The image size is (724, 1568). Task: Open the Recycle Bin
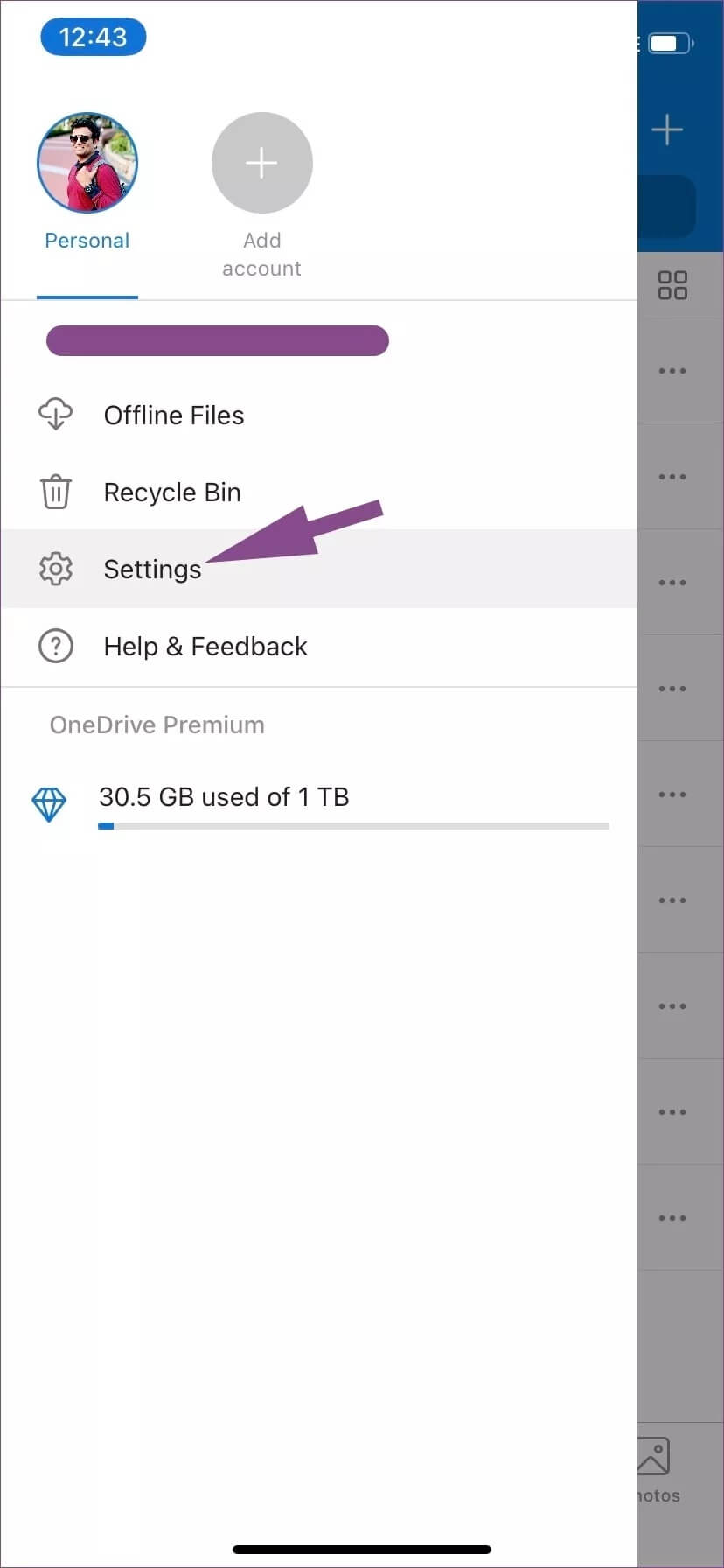(171, 493)
